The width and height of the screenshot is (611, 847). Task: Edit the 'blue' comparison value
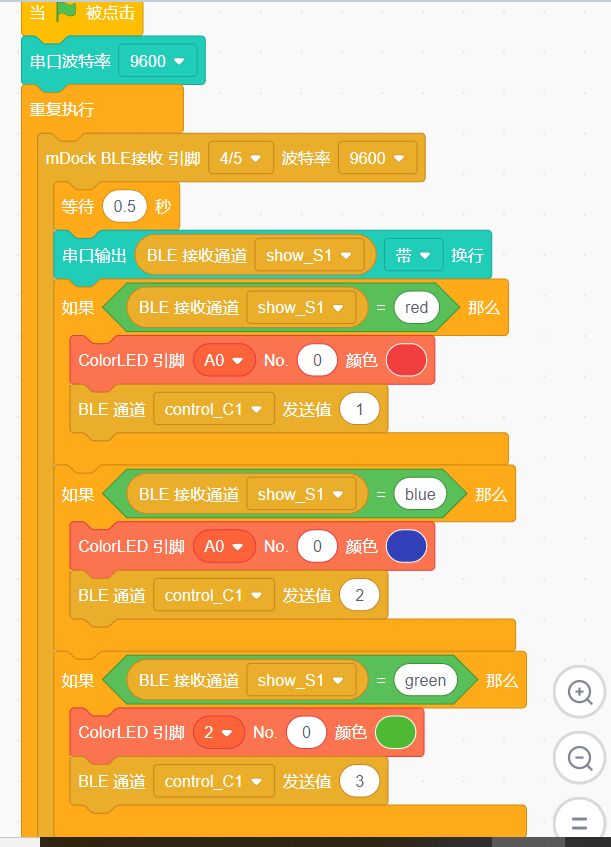420,494
